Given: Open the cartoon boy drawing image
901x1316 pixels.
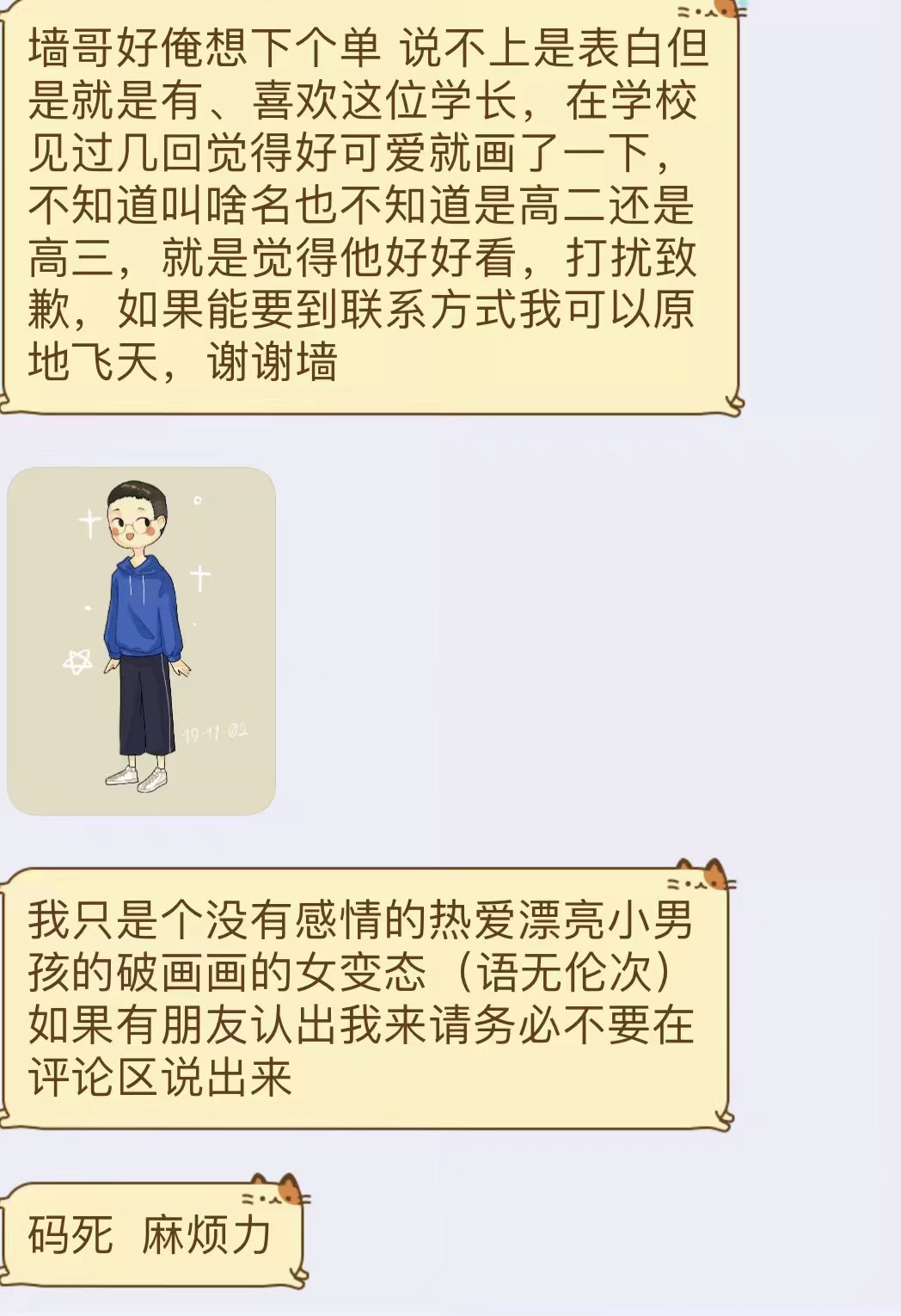Looking at the screenshot, I should tap(141, 641).
